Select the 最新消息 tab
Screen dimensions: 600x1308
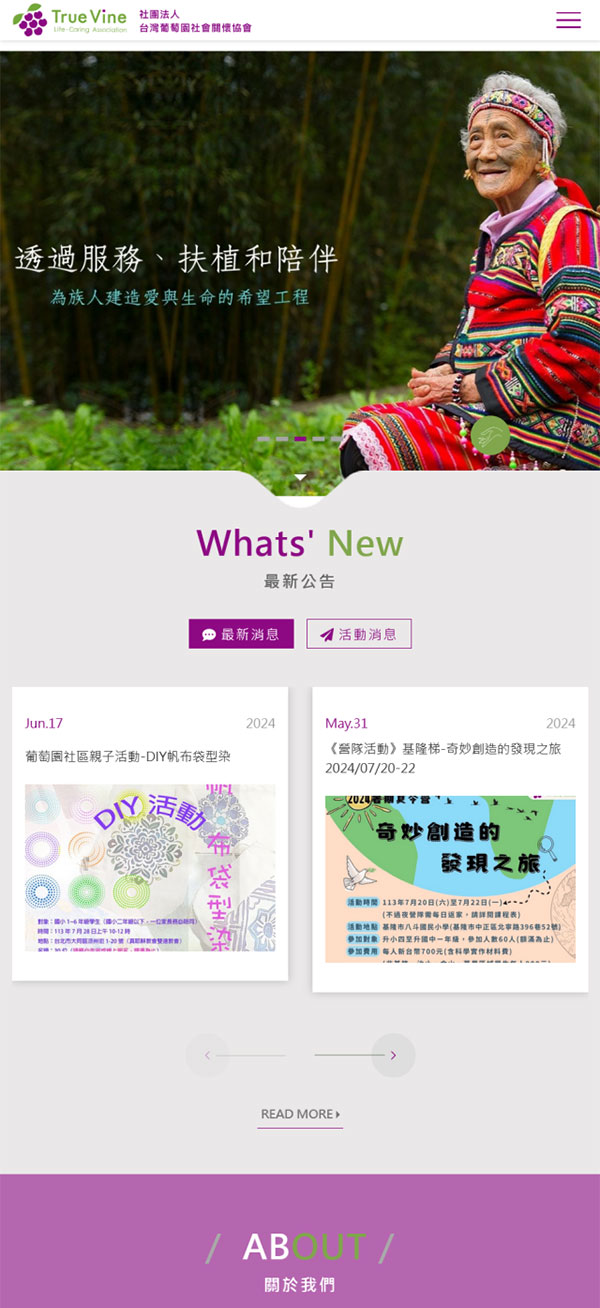(x=241, y=634)
